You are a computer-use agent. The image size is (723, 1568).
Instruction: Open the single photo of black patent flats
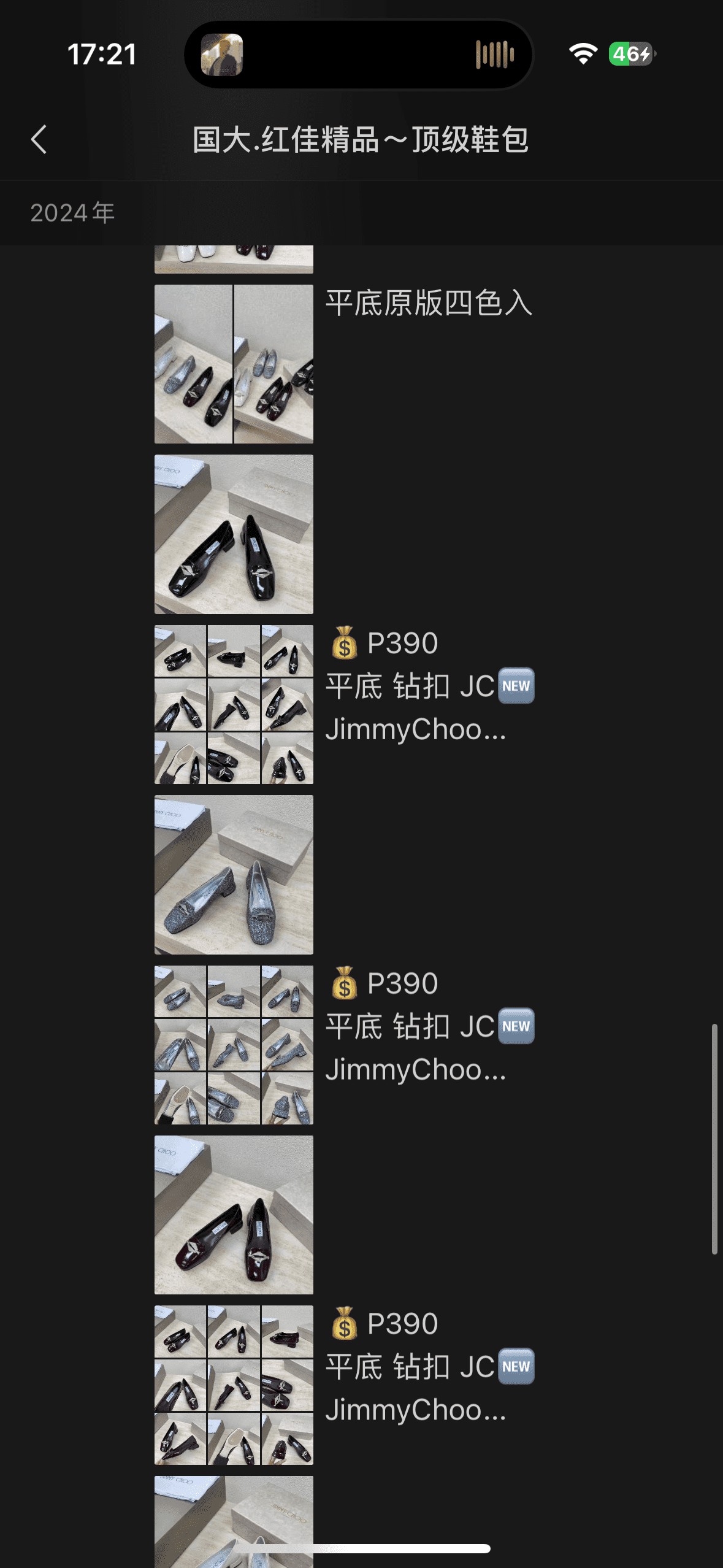(234, 534)
